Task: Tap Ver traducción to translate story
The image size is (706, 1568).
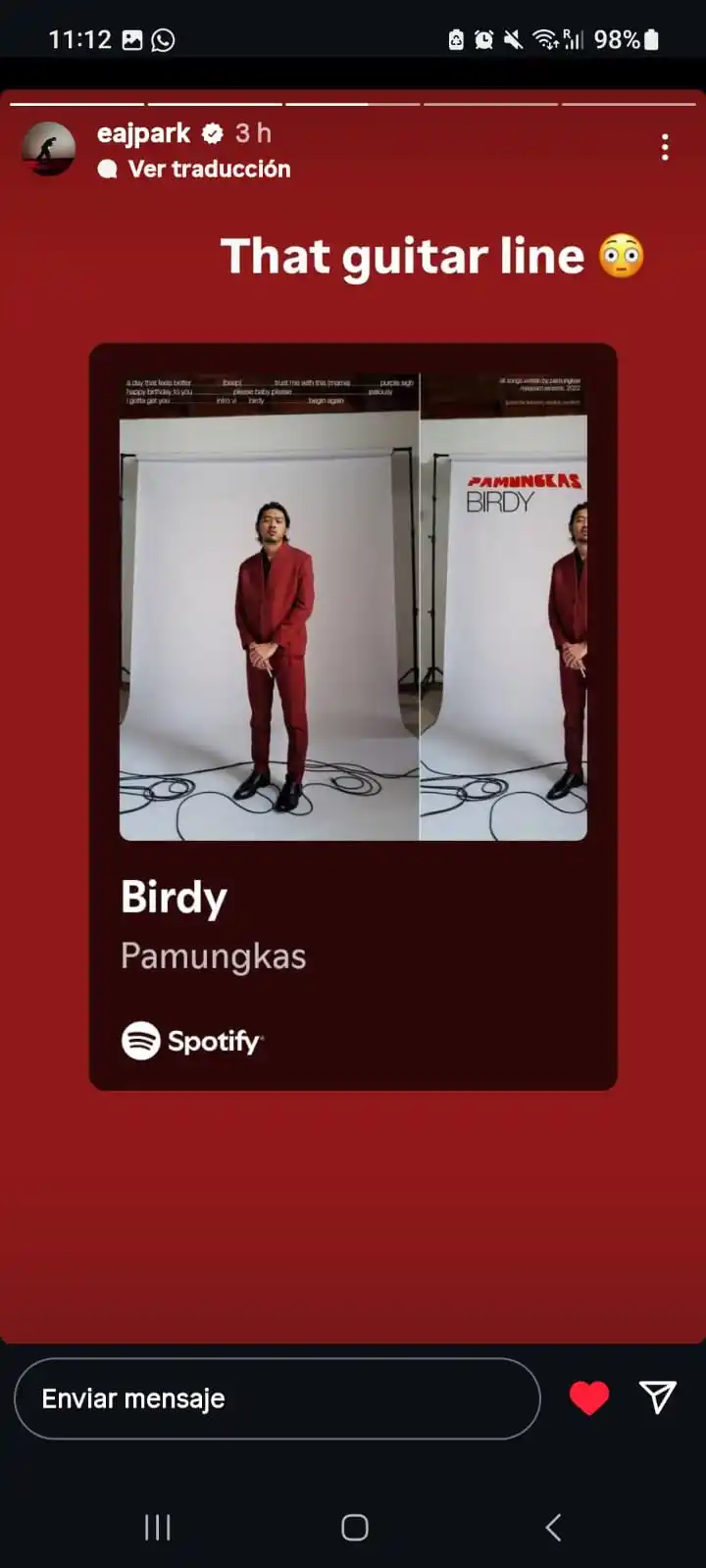Action: click(x=208, y=169)
